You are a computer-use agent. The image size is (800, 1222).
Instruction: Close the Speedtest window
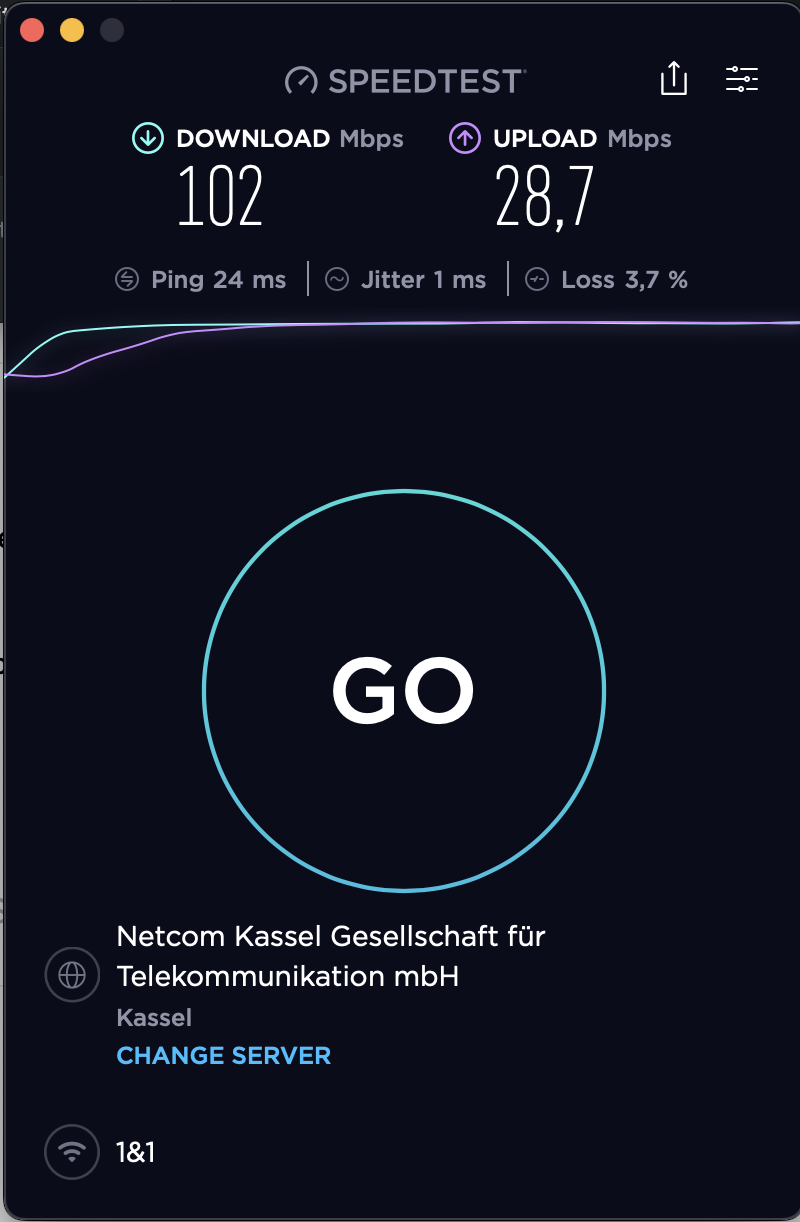(x=32, y=30)
